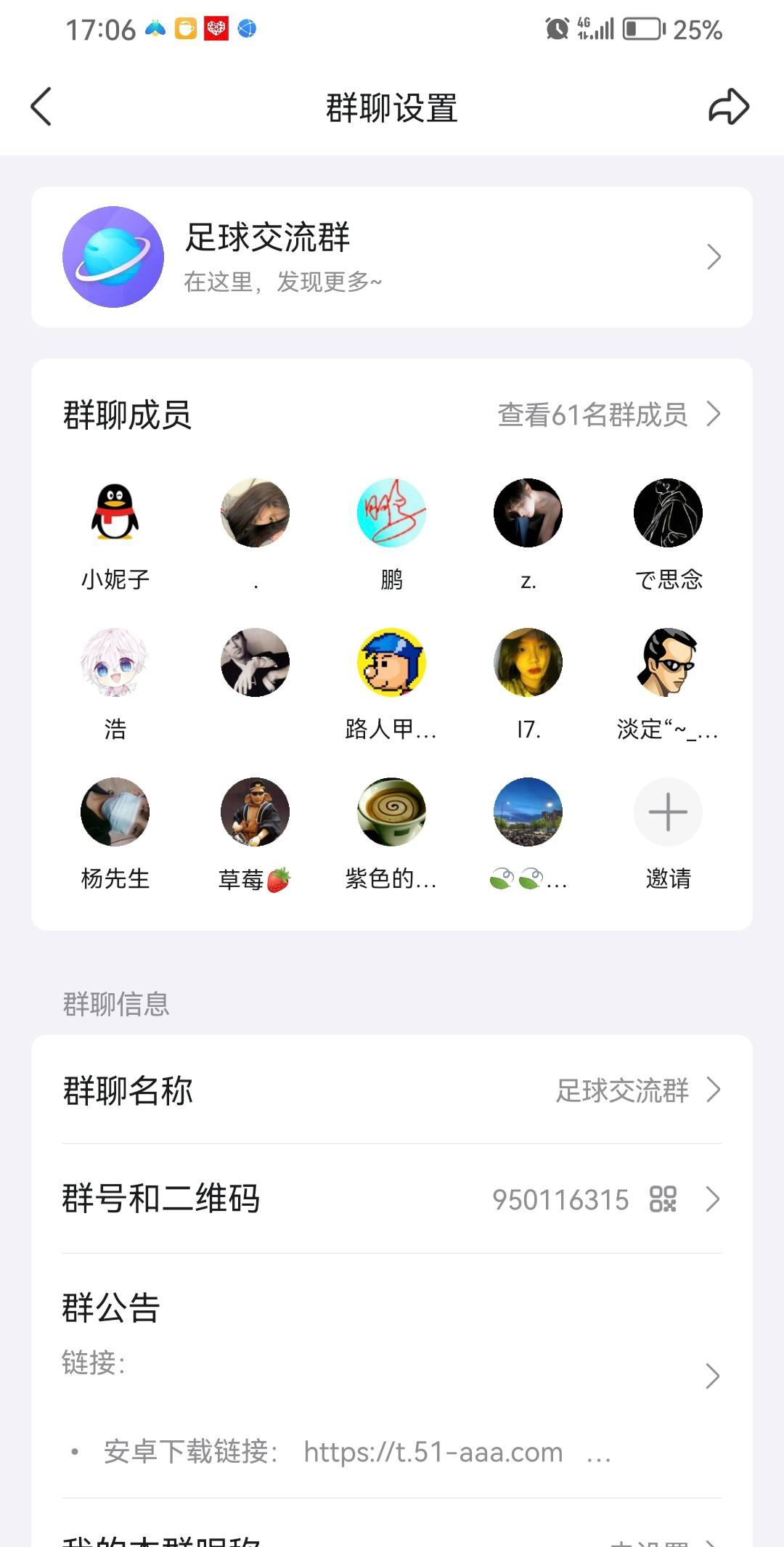Open member 杨先生's profile
This screenshot has width=784, height=1547.
[x=115, y=812]
